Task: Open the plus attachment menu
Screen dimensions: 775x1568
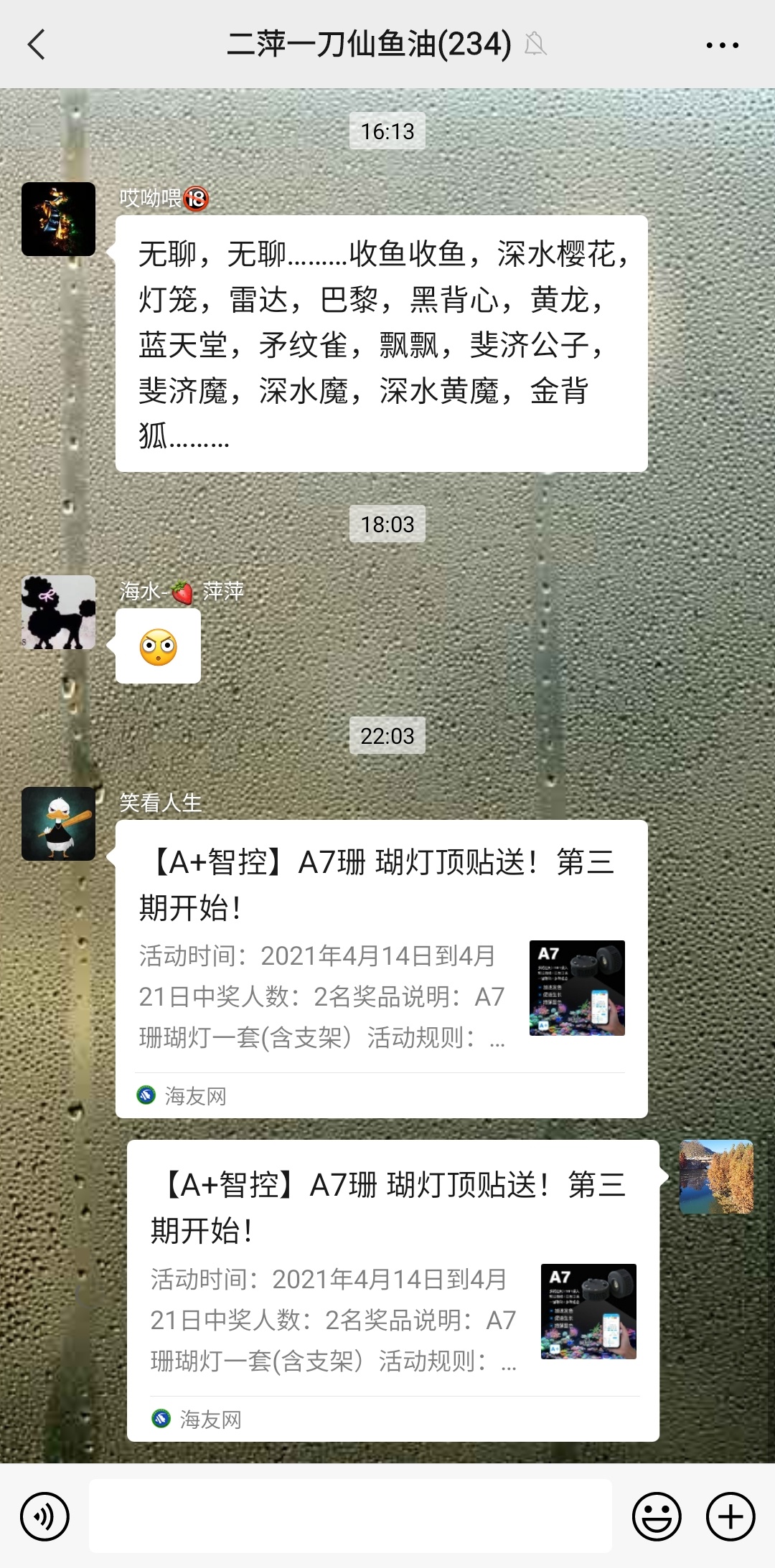Action: click(731, 1516)
